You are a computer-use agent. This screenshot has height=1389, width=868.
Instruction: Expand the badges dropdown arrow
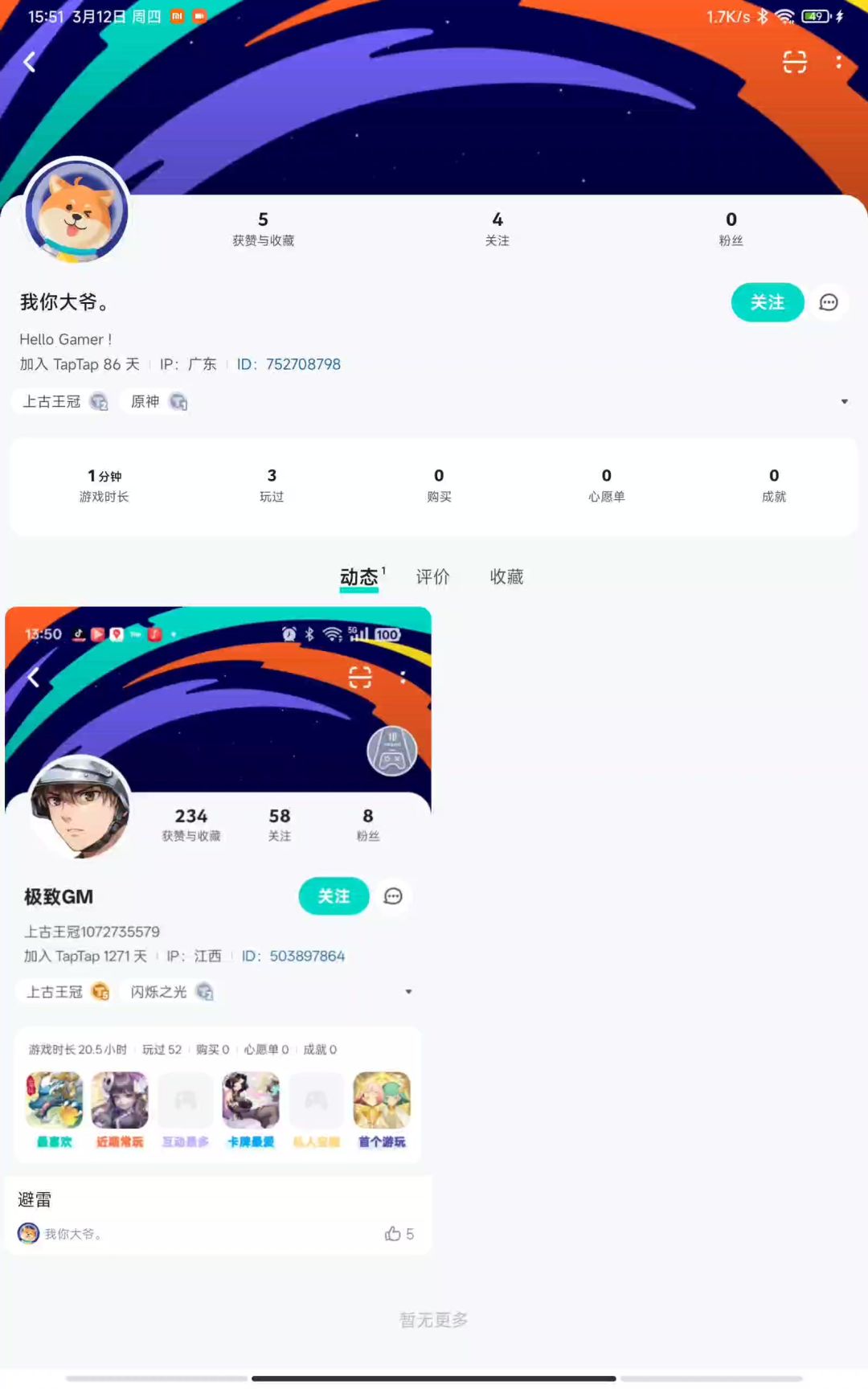pos(844,401)
